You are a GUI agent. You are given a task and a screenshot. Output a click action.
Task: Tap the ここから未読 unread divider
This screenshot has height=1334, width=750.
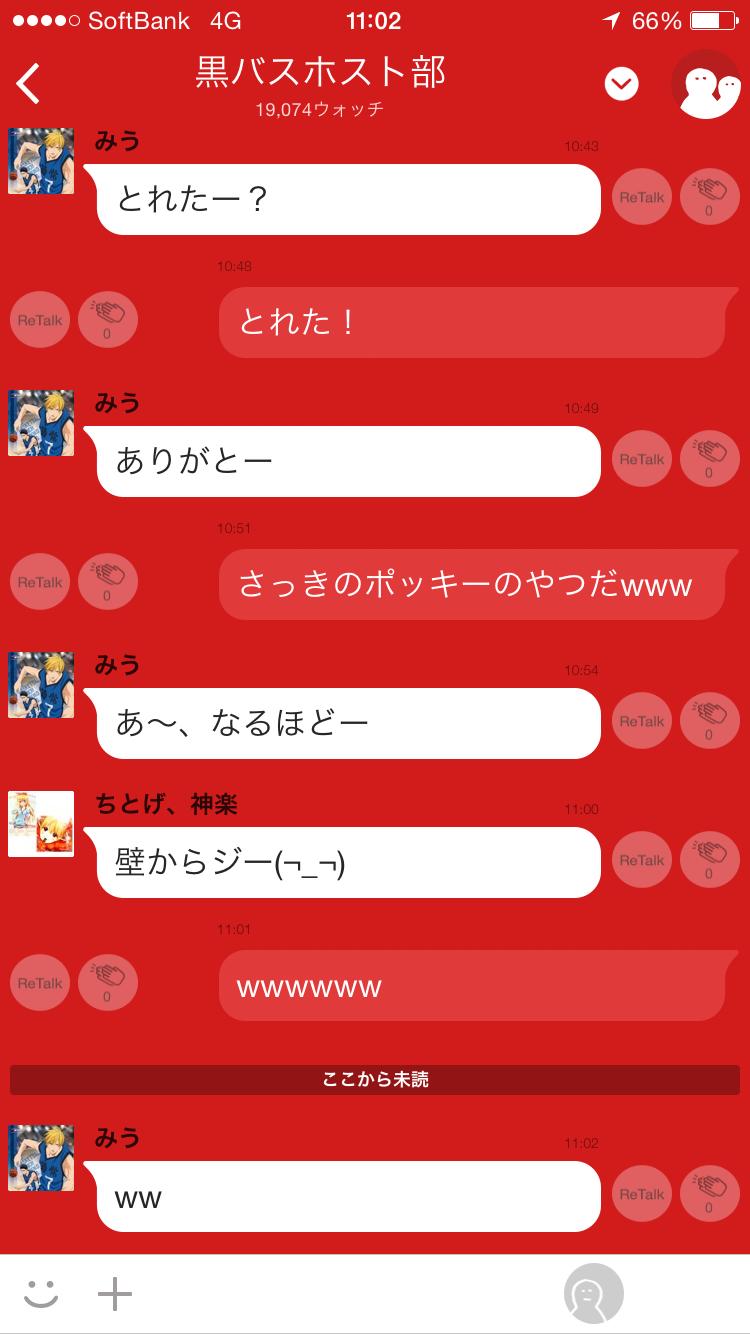(375, 1079)
